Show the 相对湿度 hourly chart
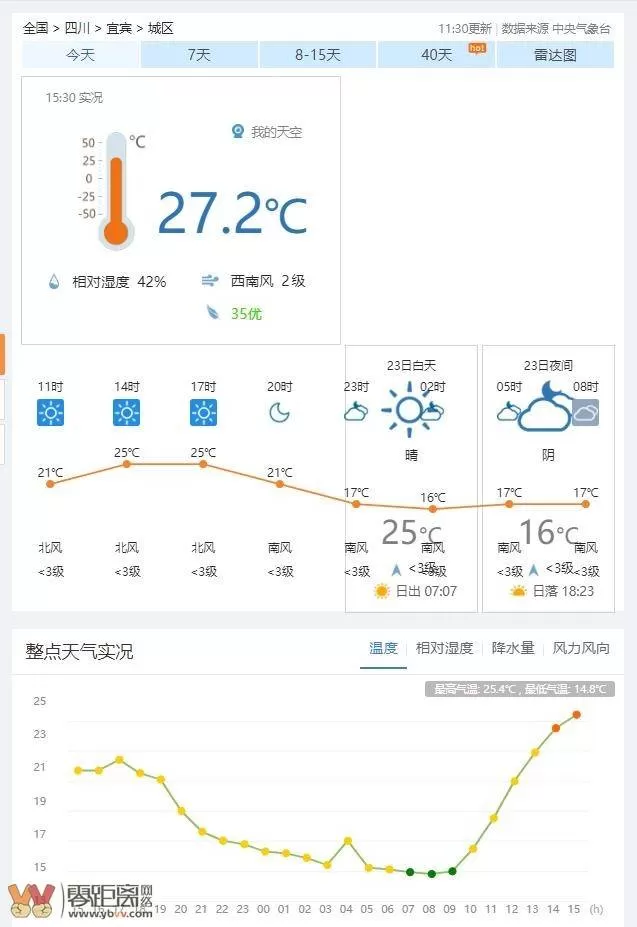637x927 pixels. (444, 648)
